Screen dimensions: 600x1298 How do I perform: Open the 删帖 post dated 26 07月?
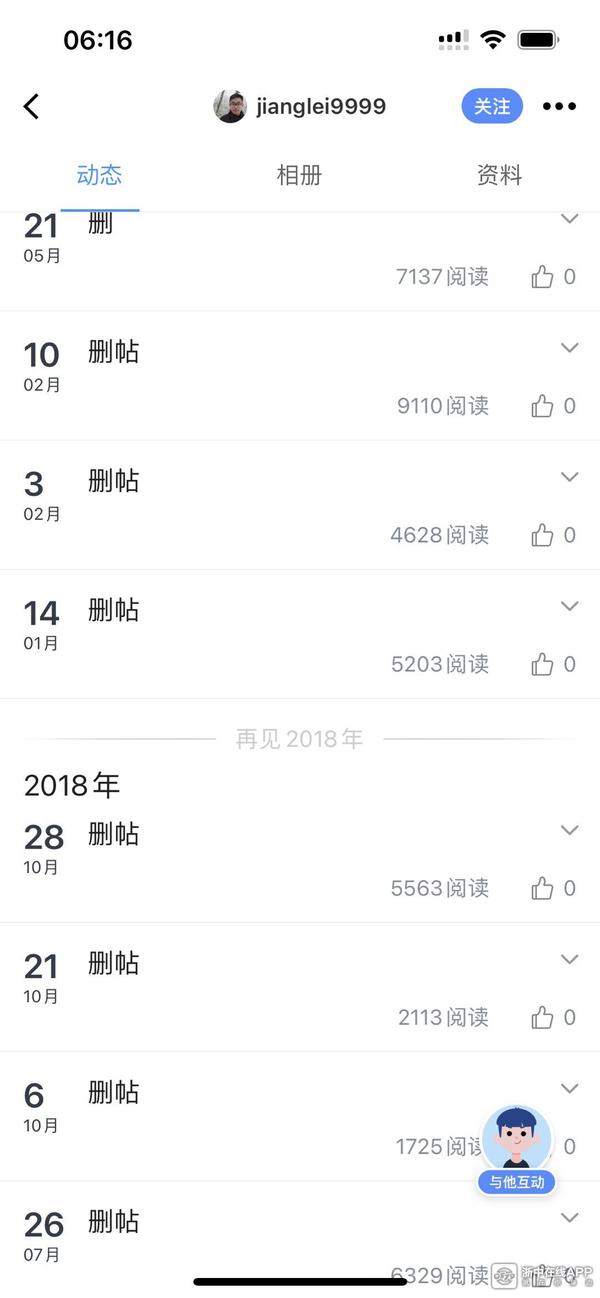pyautogui.click(x=114, y=1222)
